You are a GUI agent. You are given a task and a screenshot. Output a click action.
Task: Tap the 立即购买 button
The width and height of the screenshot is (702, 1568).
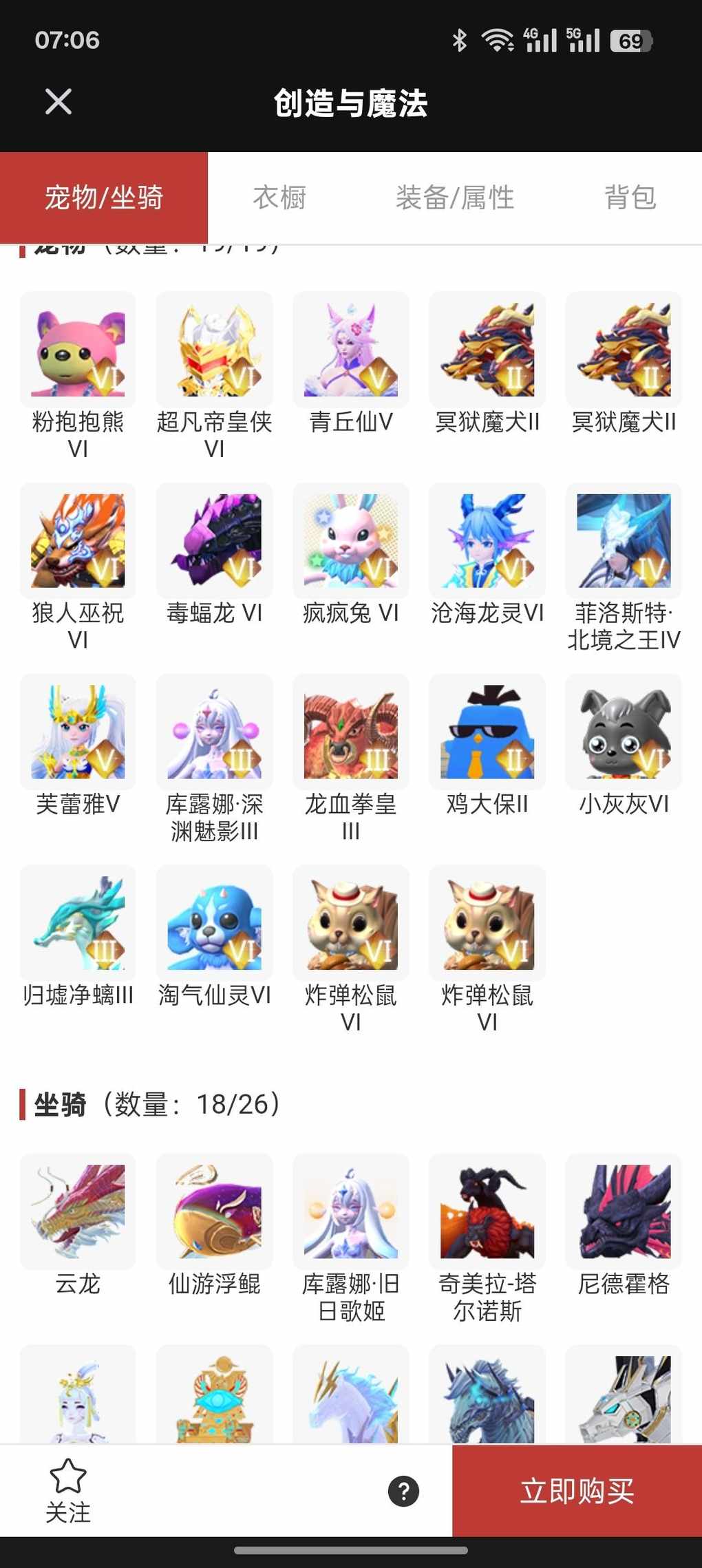coord(577,1491)
